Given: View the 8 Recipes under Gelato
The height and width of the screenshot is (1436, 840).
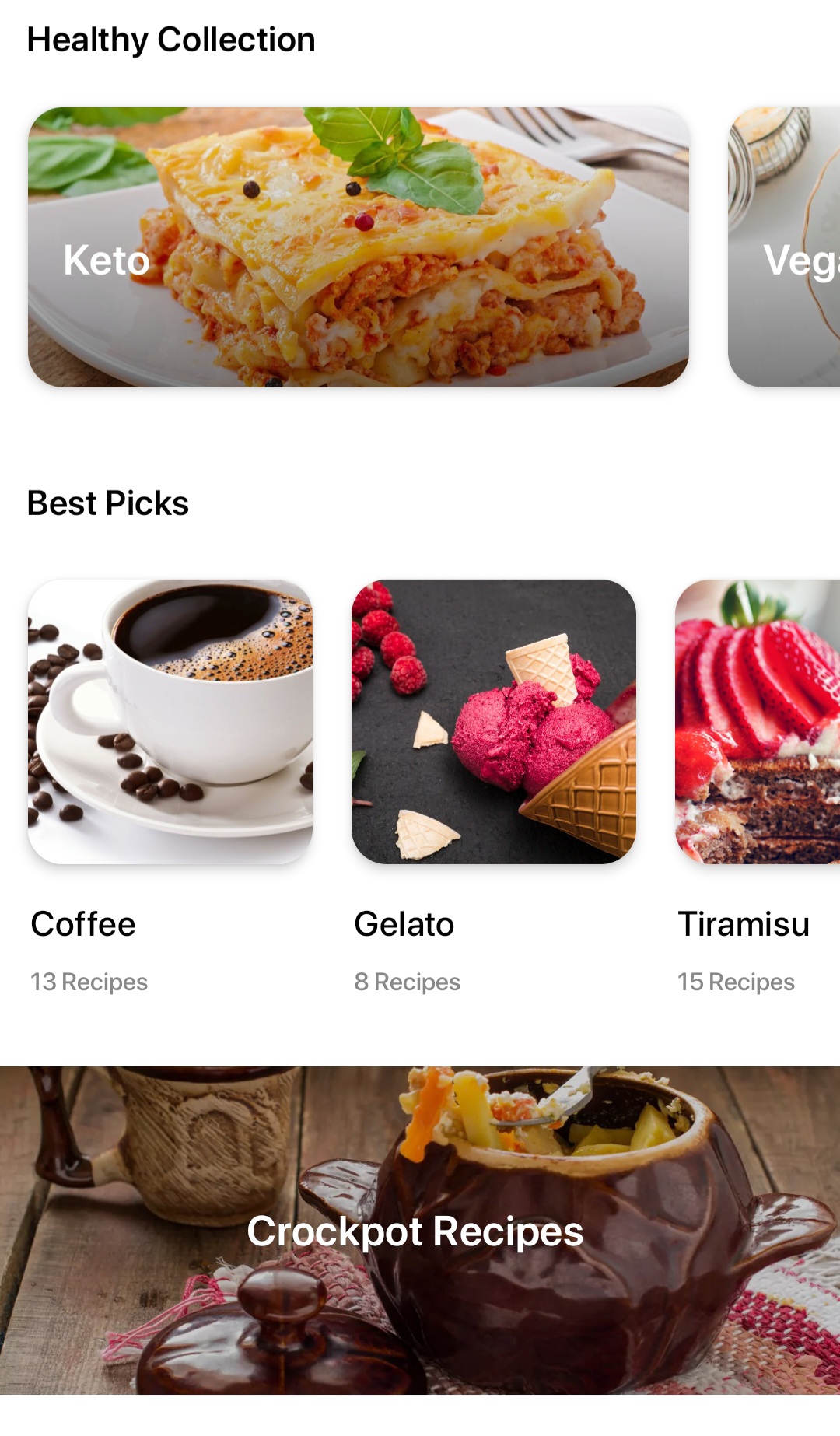Looking at the screenshot, I should click(408, 982).
